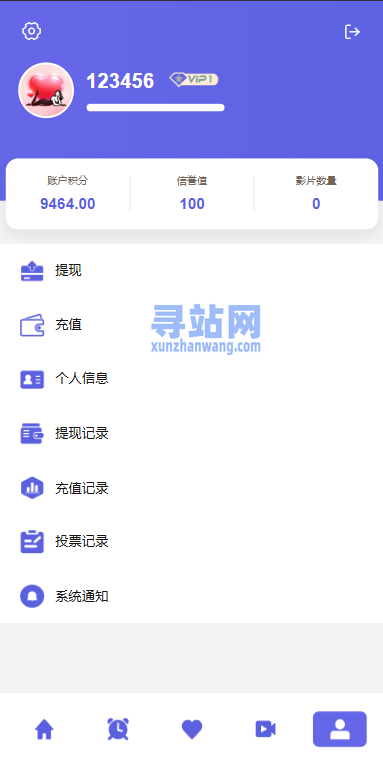Open 提现 withdrawal option
383x769 pixels.
point(191,270)
